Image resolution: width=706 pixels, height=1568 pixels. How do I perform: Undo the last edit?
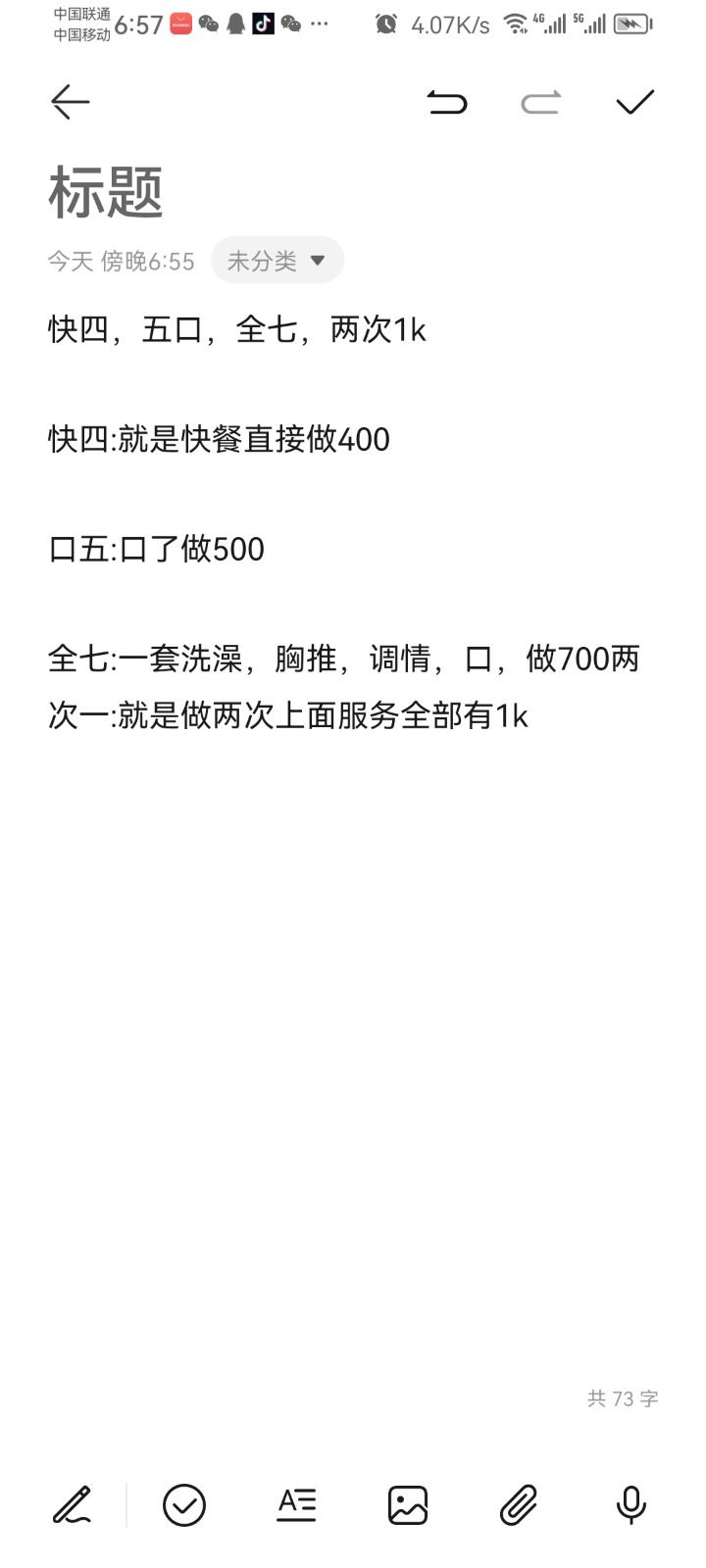click(447, 102)
